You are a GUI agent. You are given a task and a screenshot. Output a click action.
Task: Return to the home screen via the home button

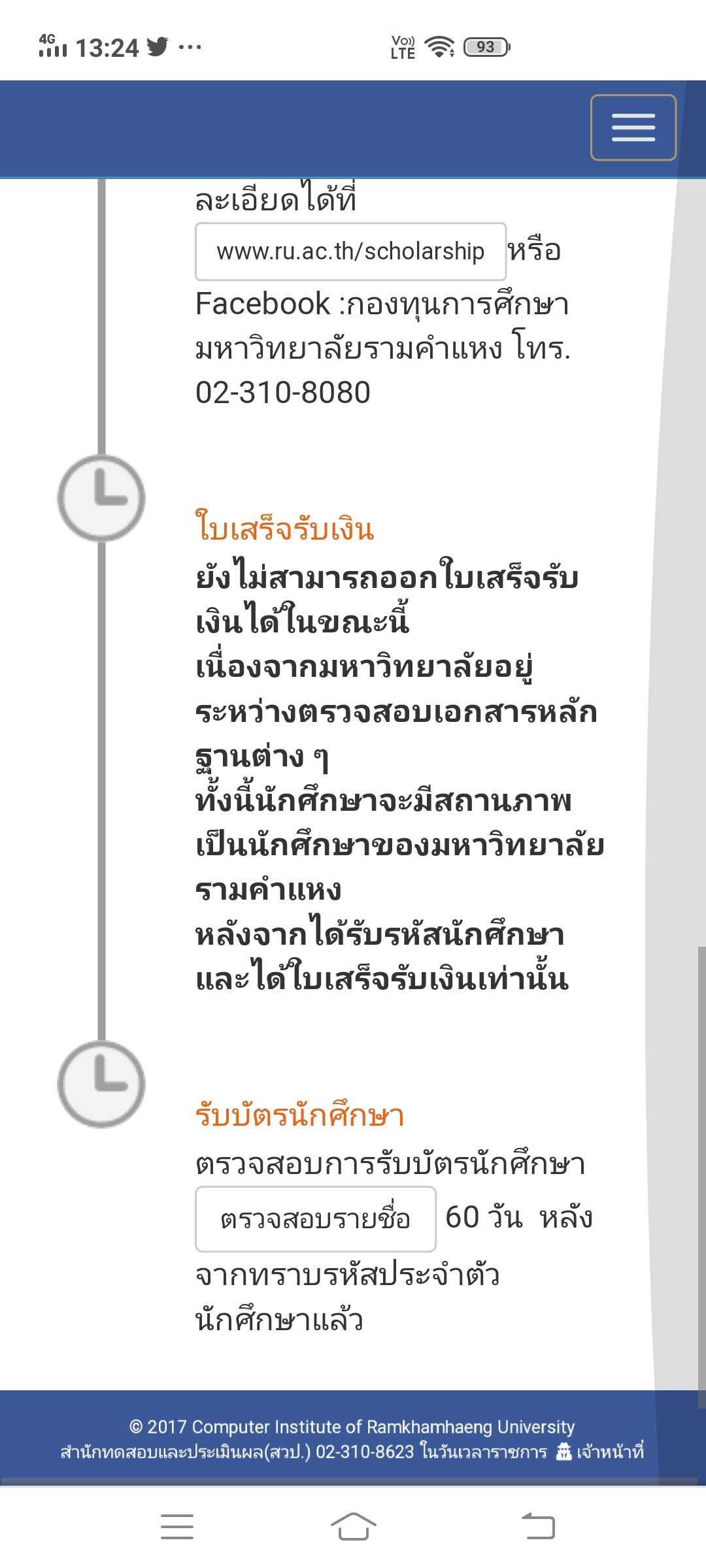(353, 1526)
